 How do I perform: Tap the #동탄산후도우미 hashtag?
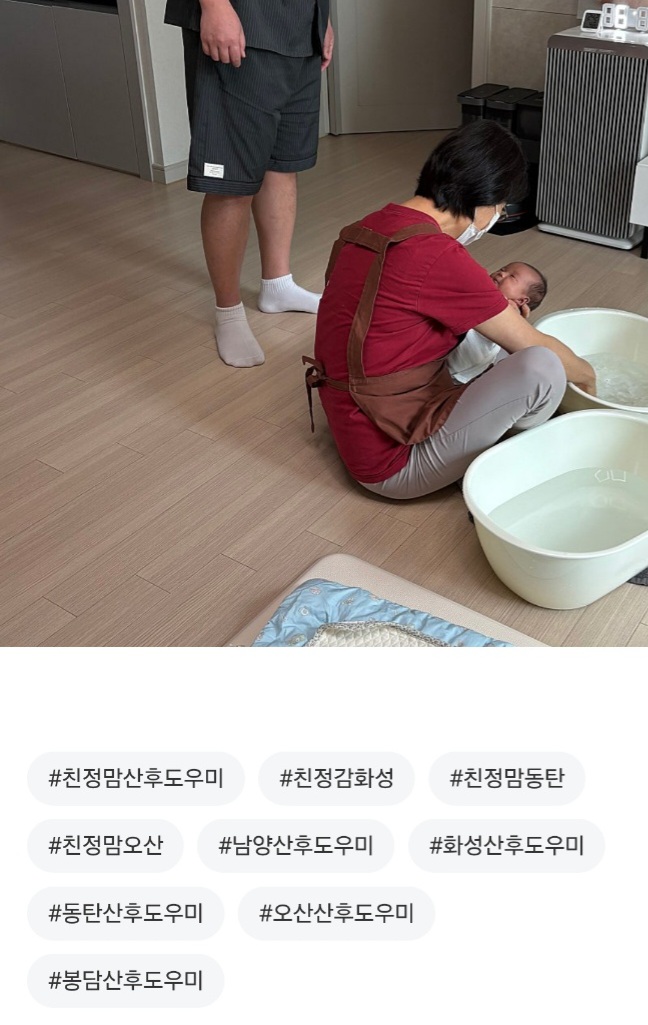(x=125, y=913)
